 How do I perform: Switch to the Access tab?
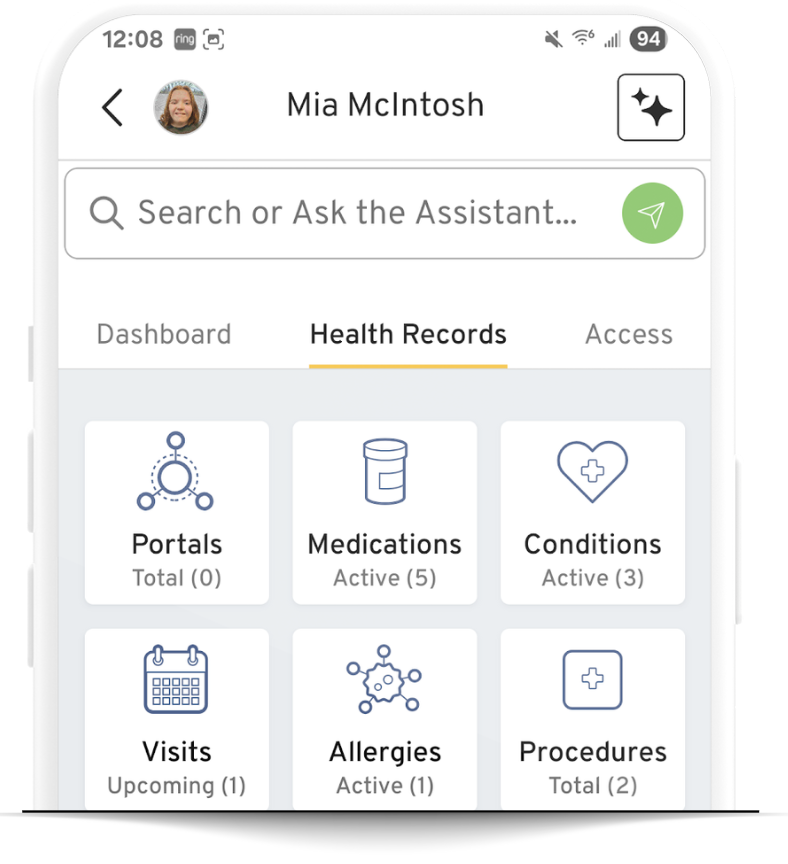coord(628,334)
